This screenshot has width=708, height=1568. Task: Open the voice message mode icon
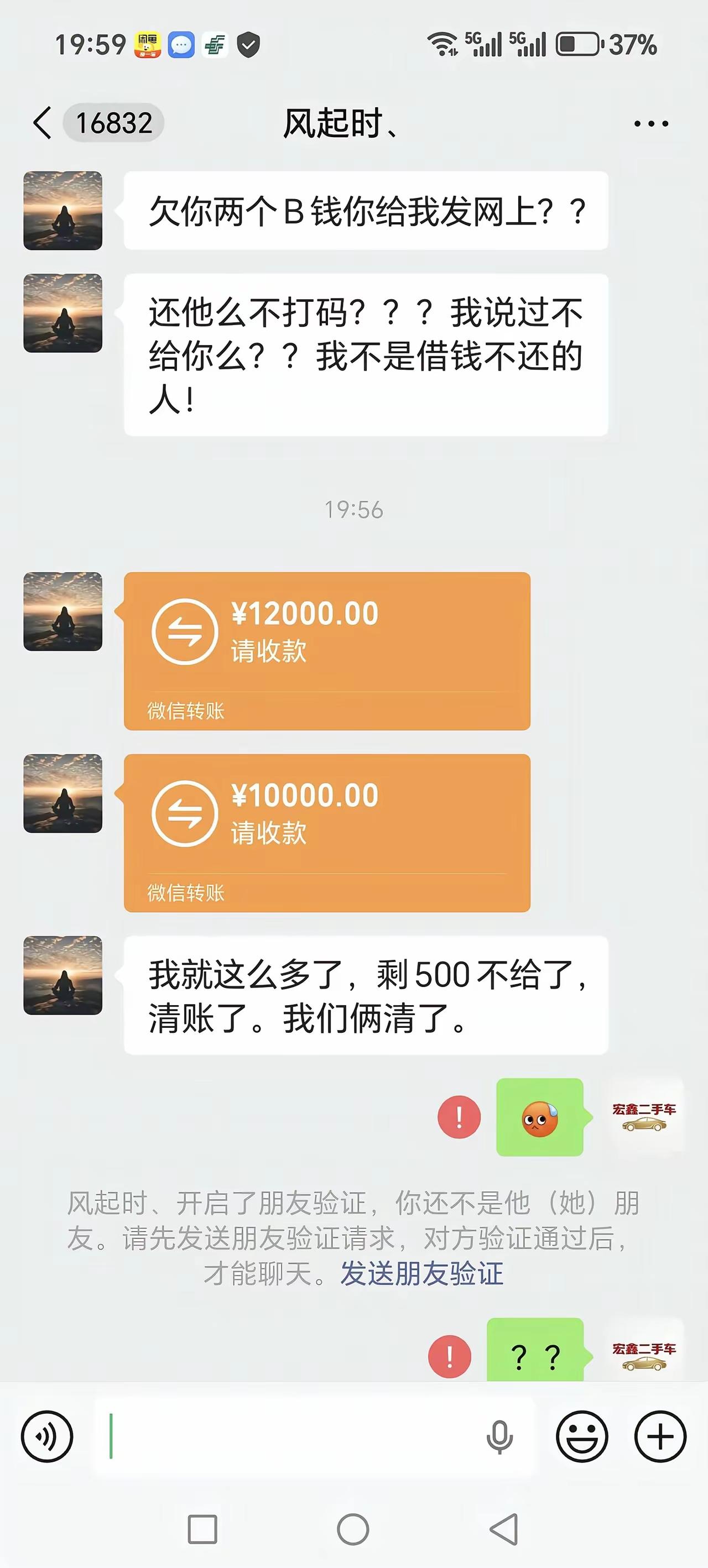pyautogui.click(x=48, y=1436)
